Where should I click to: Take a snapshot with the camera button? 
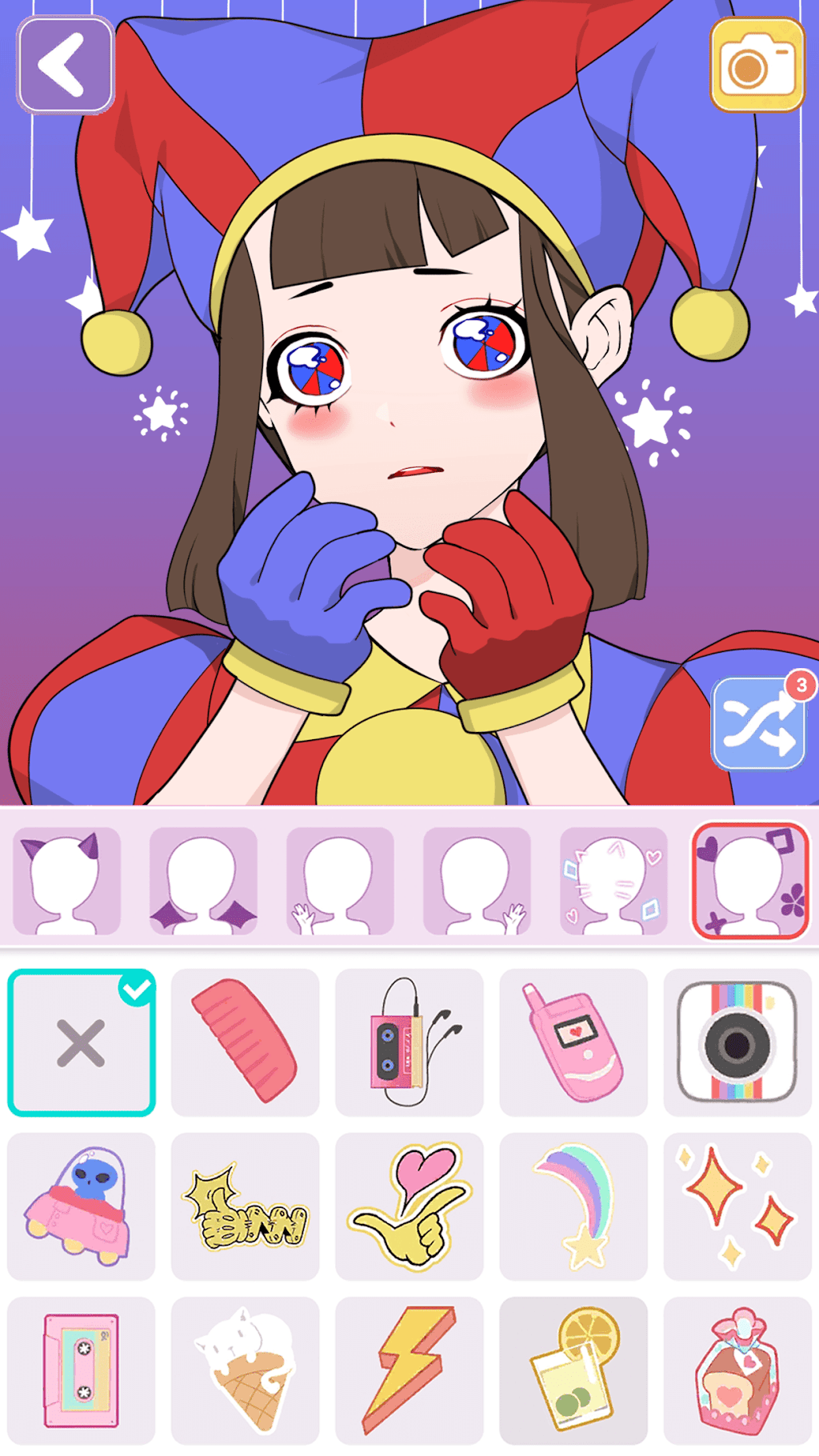pyautogui.click(x=757, y=65)
